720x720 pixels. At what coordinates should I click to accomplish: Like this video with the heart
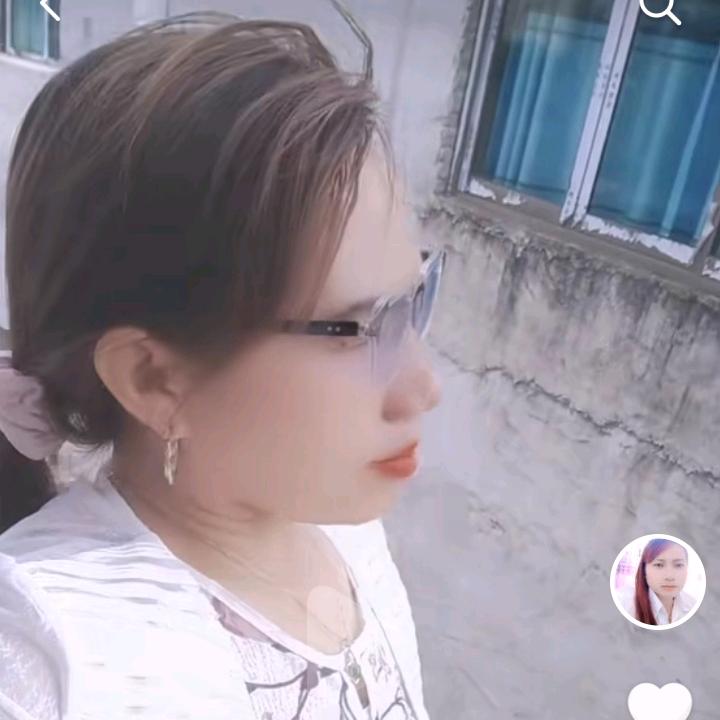click(660, 702)
